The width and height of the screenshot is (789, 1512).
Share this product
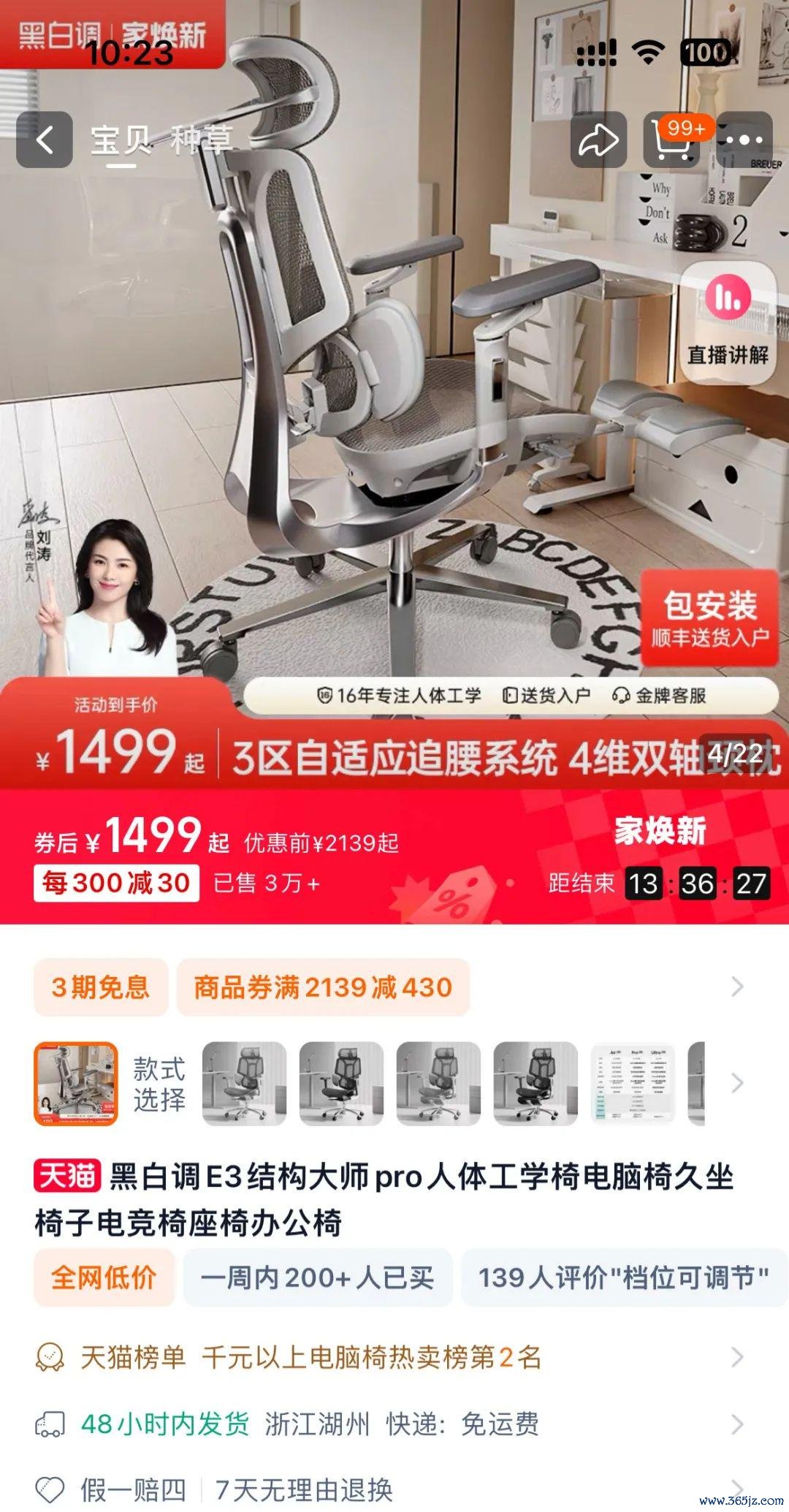[598, 140]
